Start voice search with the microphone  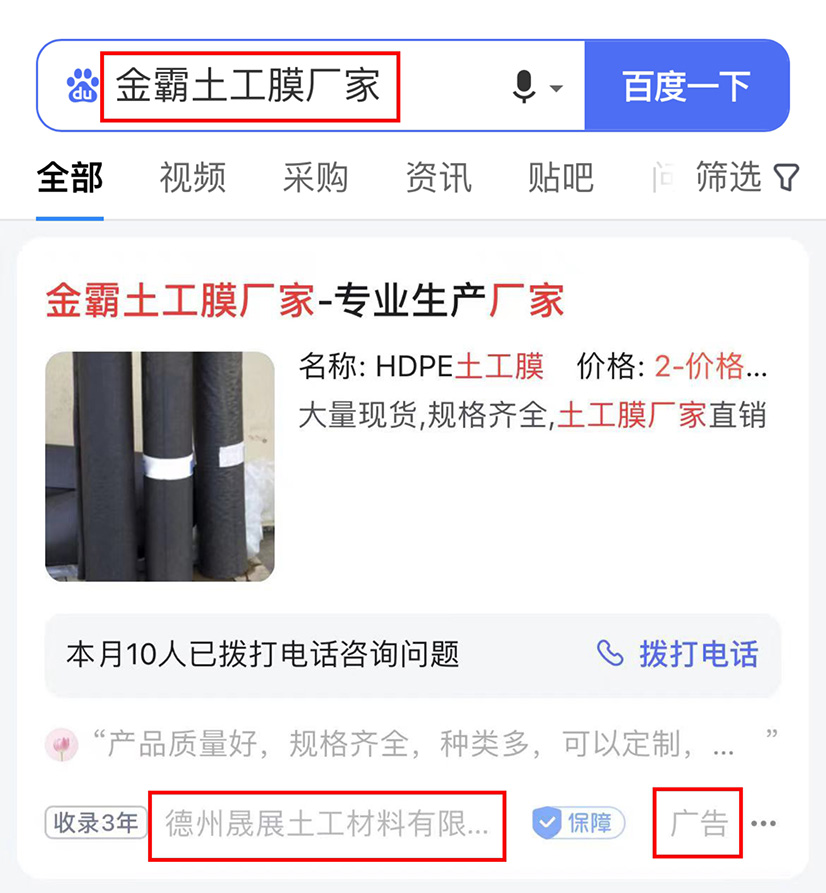(x=525, y=87)
